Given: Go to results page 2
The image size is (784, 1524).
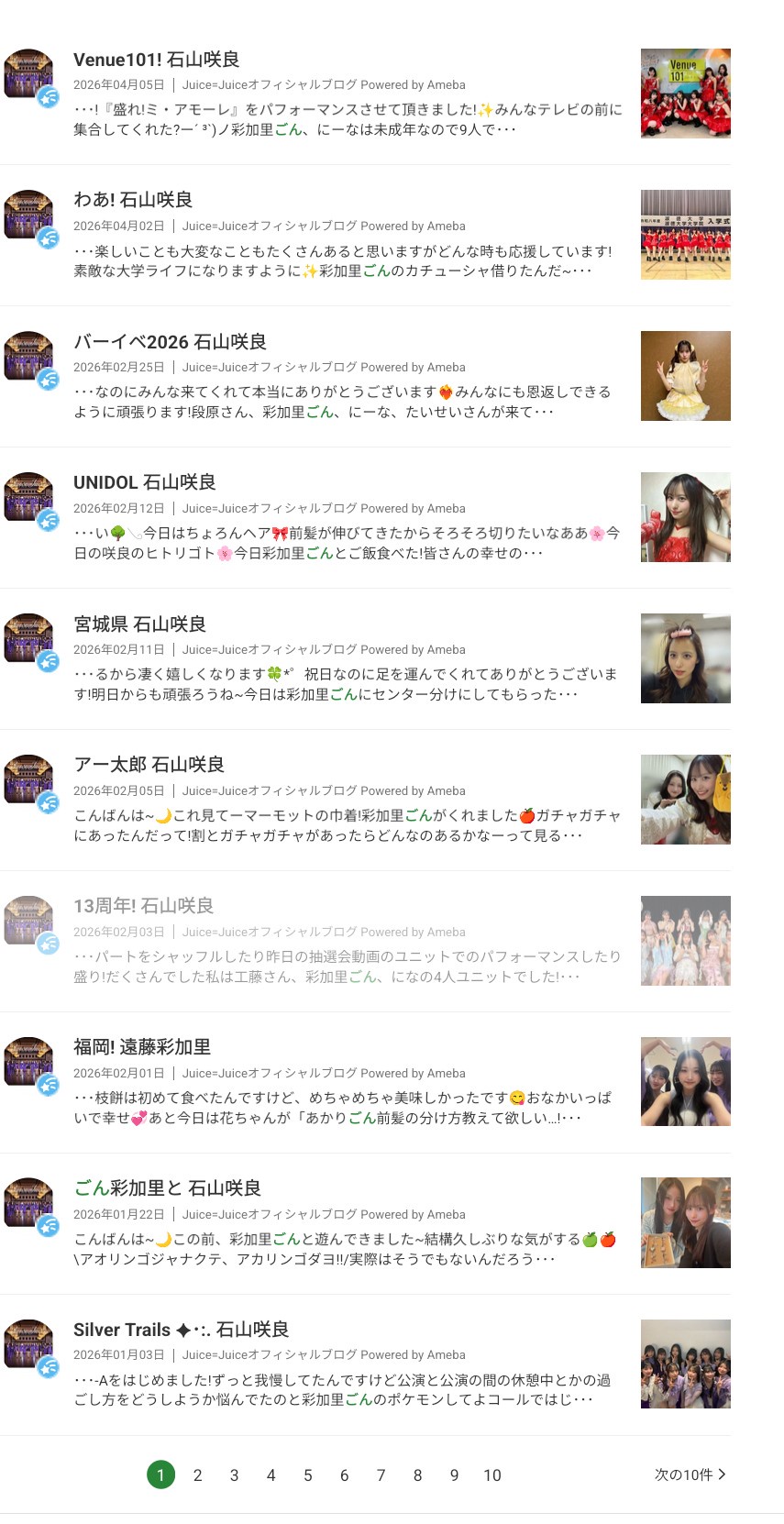Looking at the screenshot, I should pos(197,1475).
